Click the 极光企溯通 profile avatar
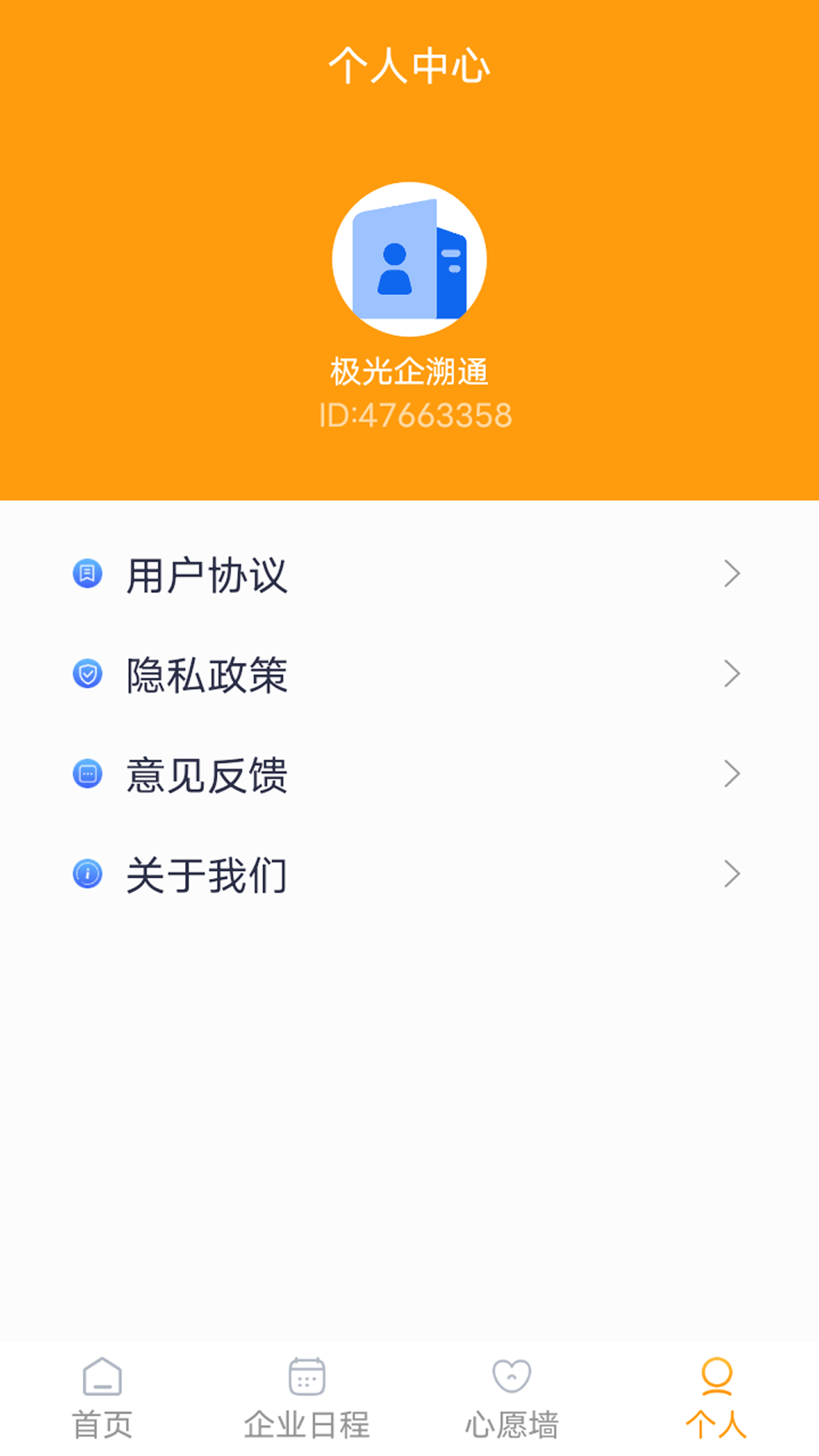This screenshot has height=1456, width=819. tap(409, 259)
